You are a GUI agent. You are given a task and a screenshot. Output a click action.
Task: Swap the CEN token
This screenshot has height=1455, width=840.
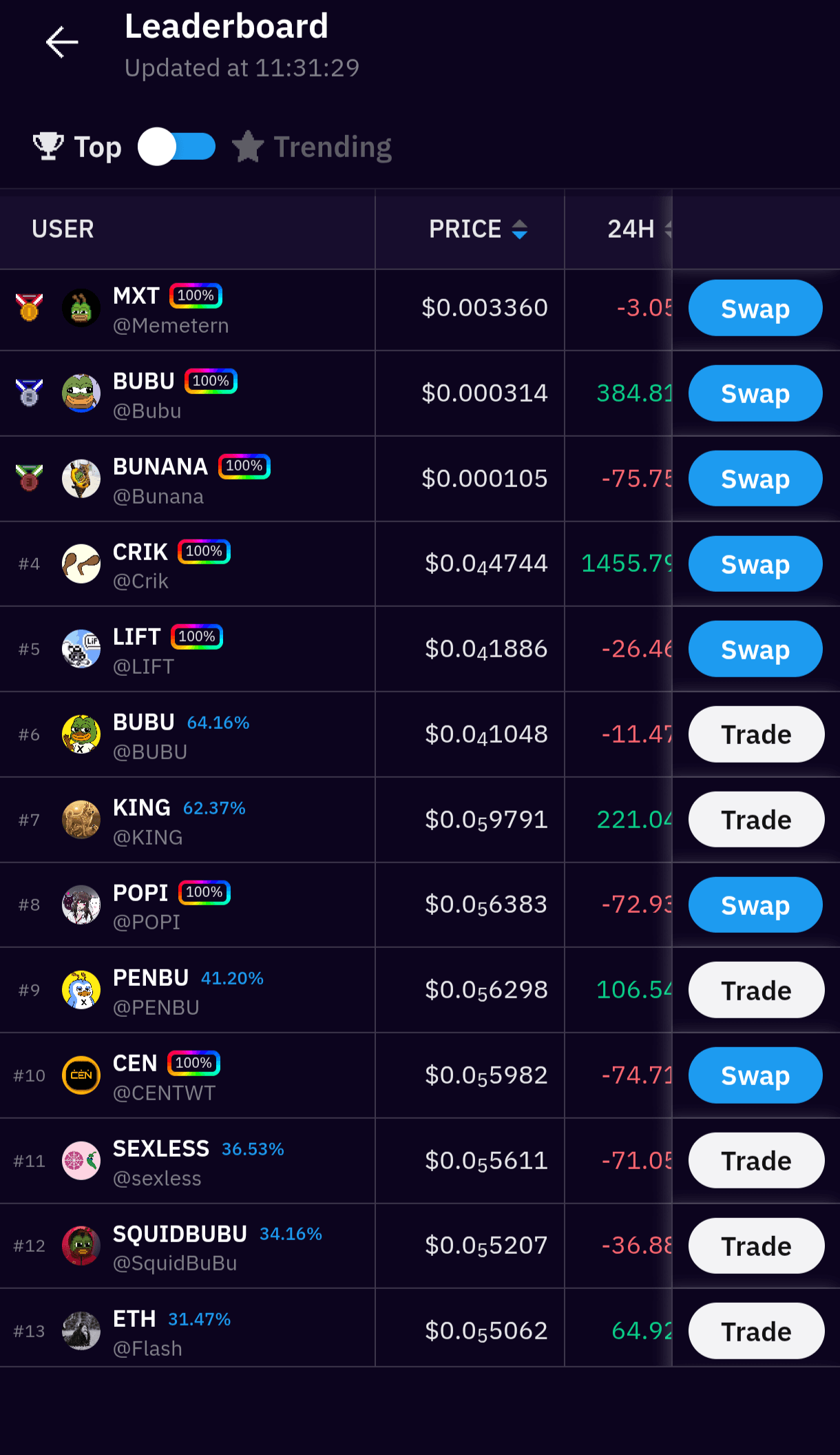(x=755, y=1075)
